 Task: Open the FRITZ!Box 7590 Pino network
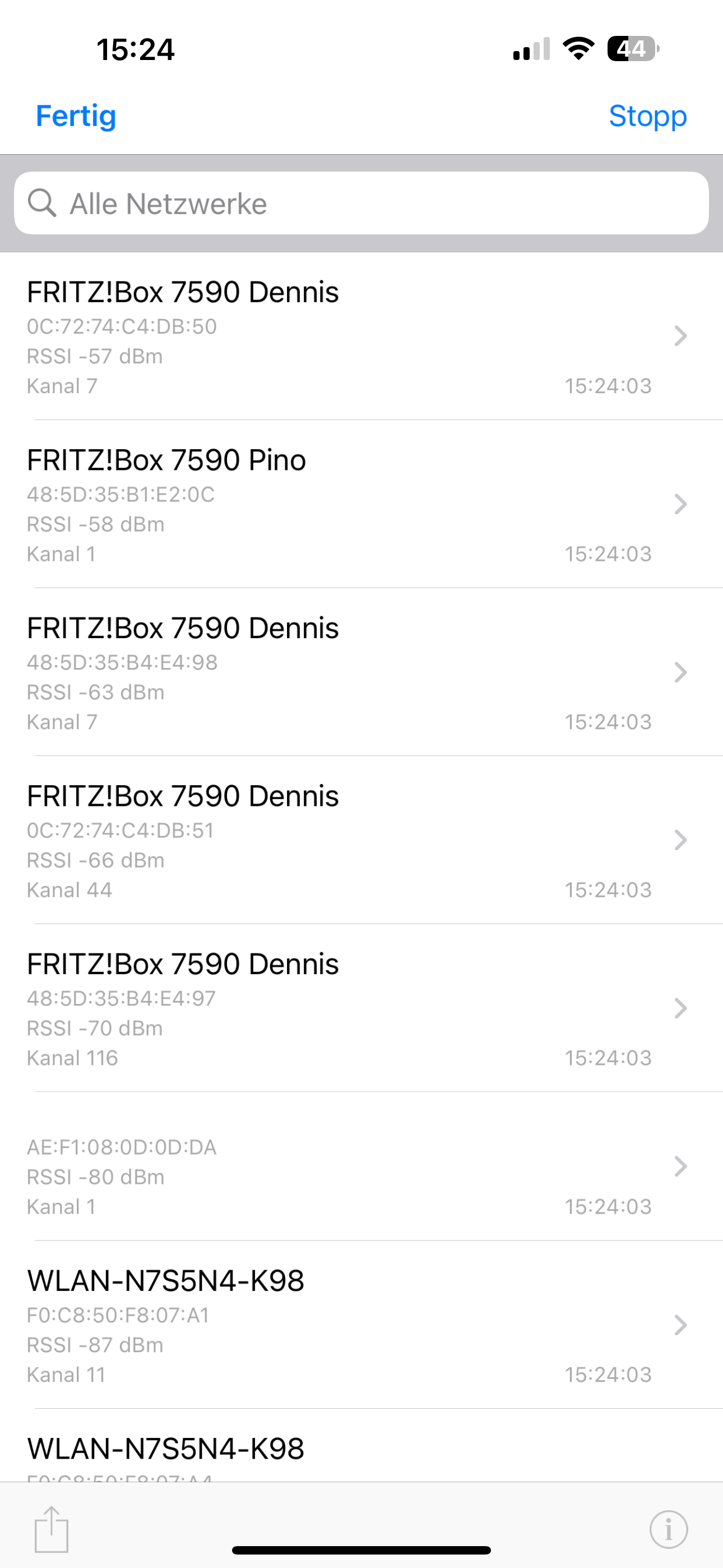[x=361, y=505]
